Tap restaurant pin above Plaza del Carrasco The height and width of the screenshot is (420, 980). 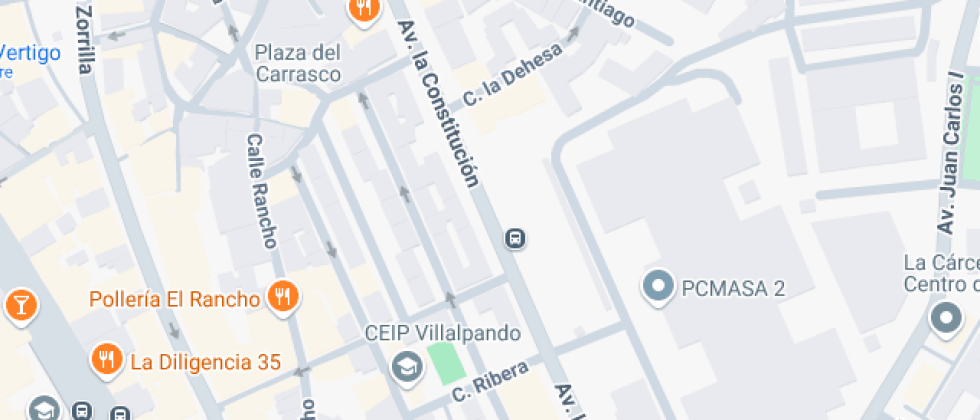[364, 10]
